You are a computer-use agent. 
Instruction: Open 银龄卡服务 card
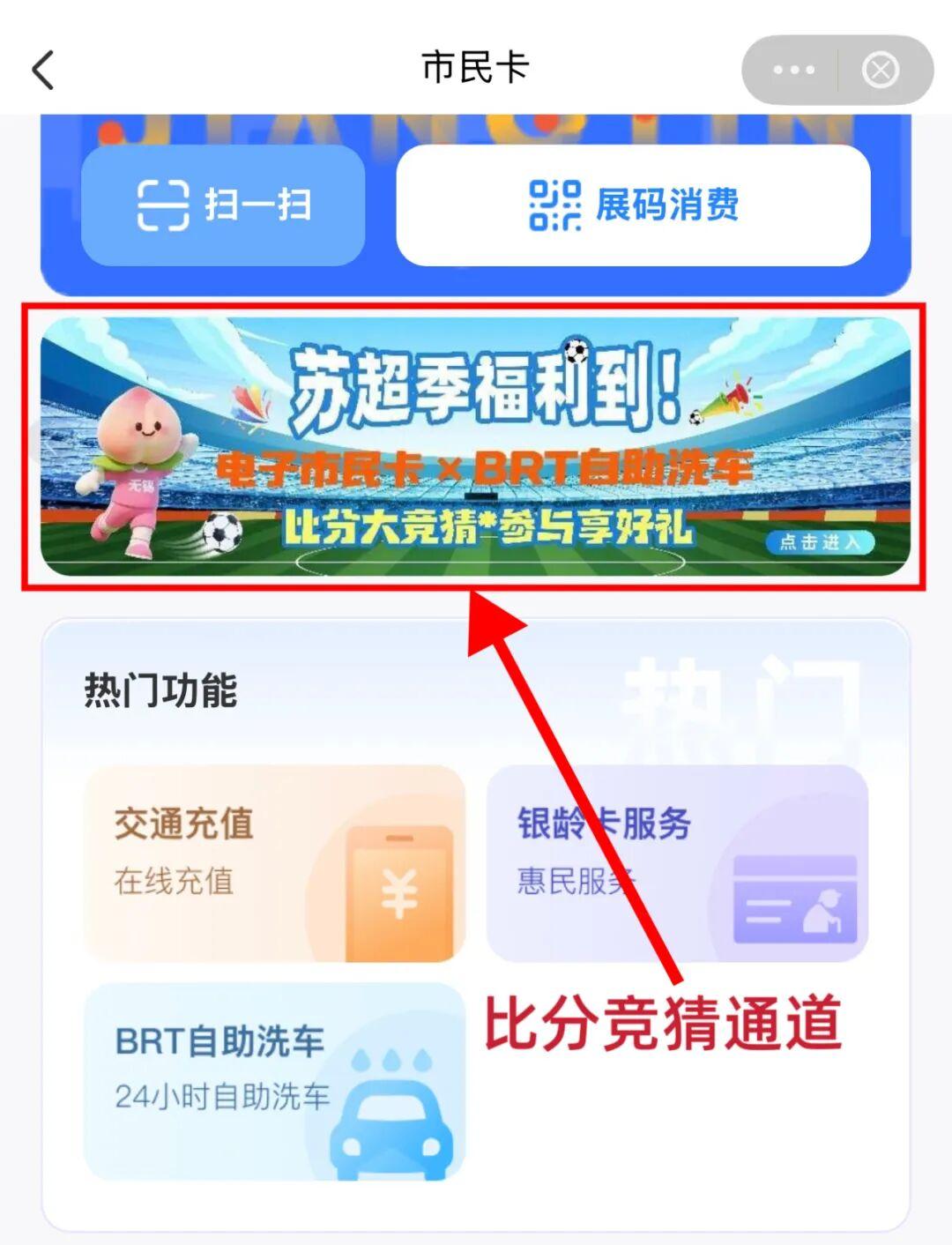coord(677,863)
